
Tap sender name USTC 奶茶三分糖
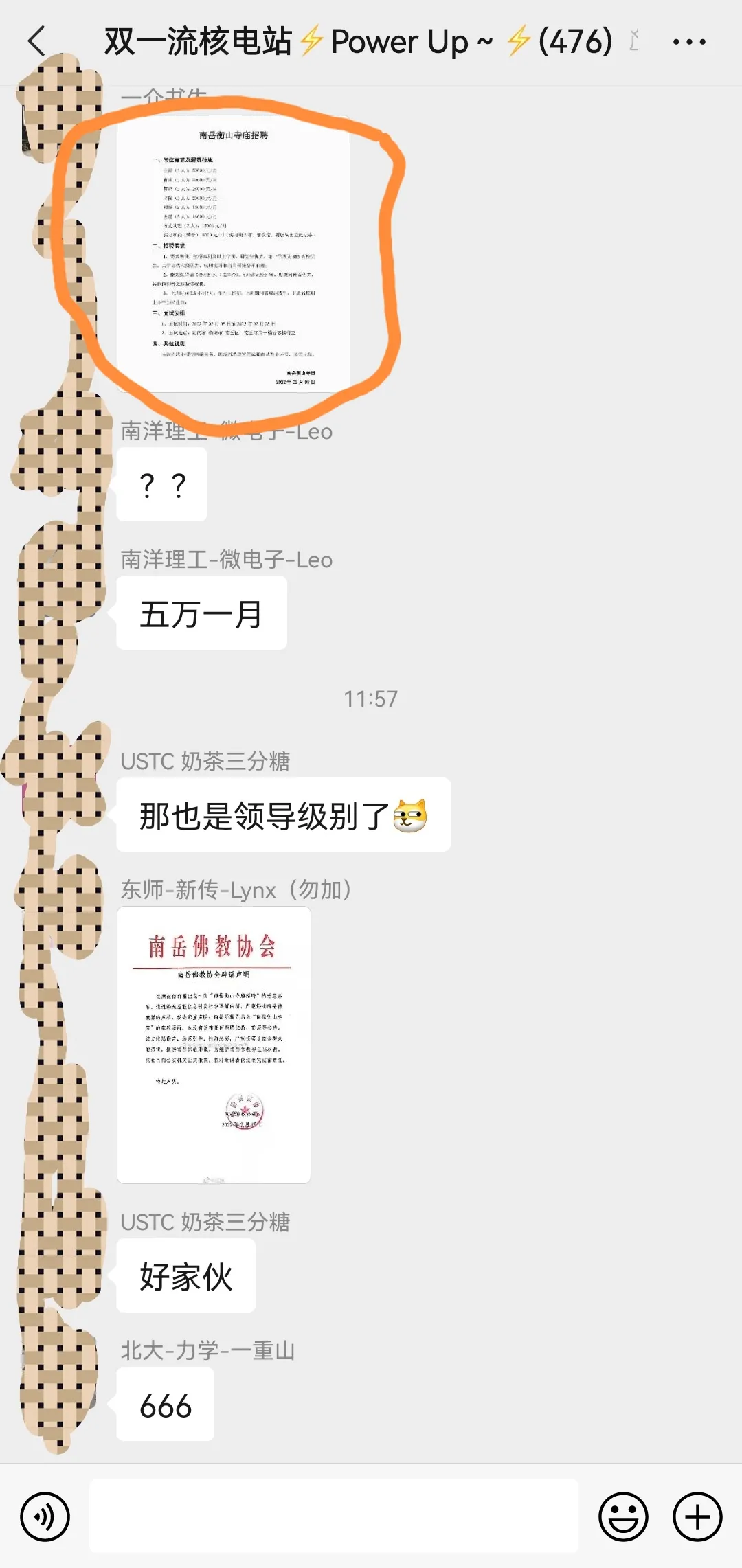[x=206, y=761]
